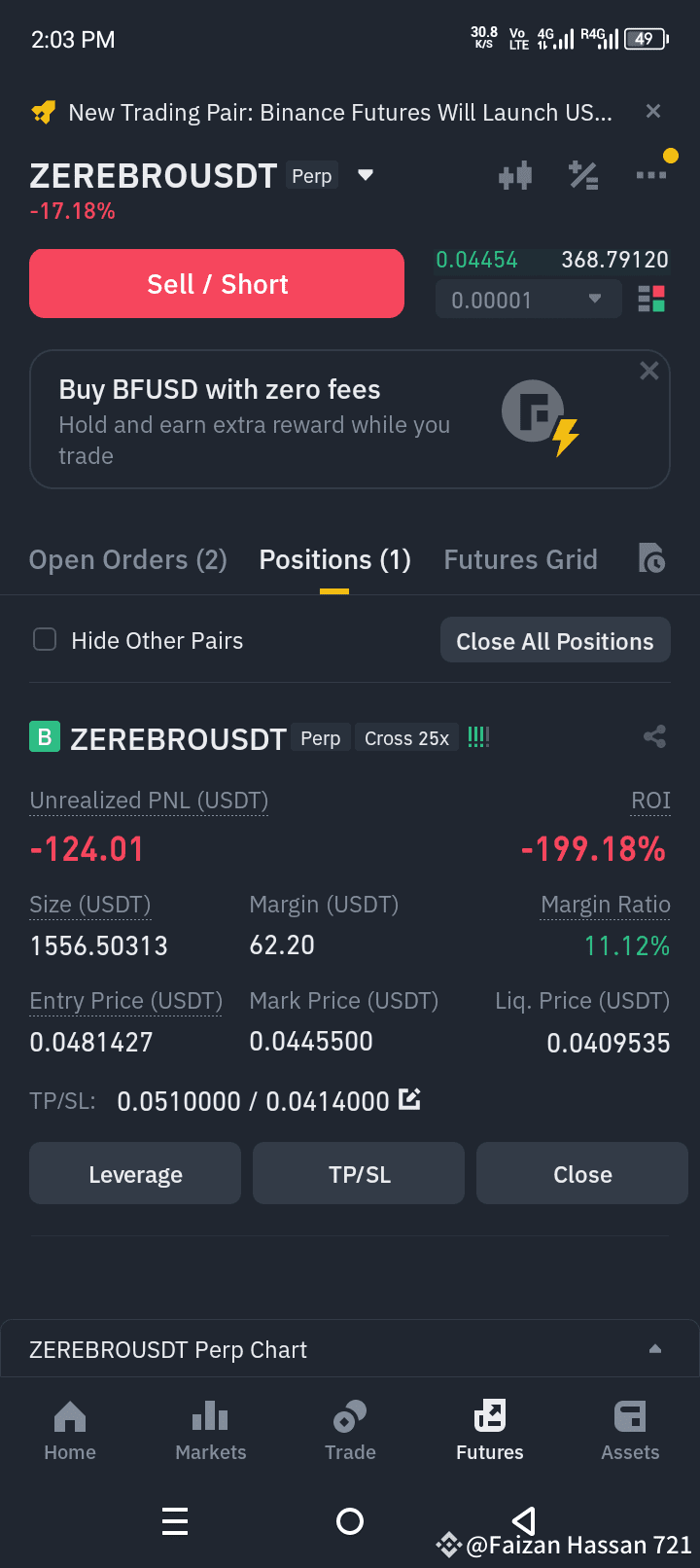Switch to the Open Orders tab
The image size is (700, 1568).
[128, 560]
